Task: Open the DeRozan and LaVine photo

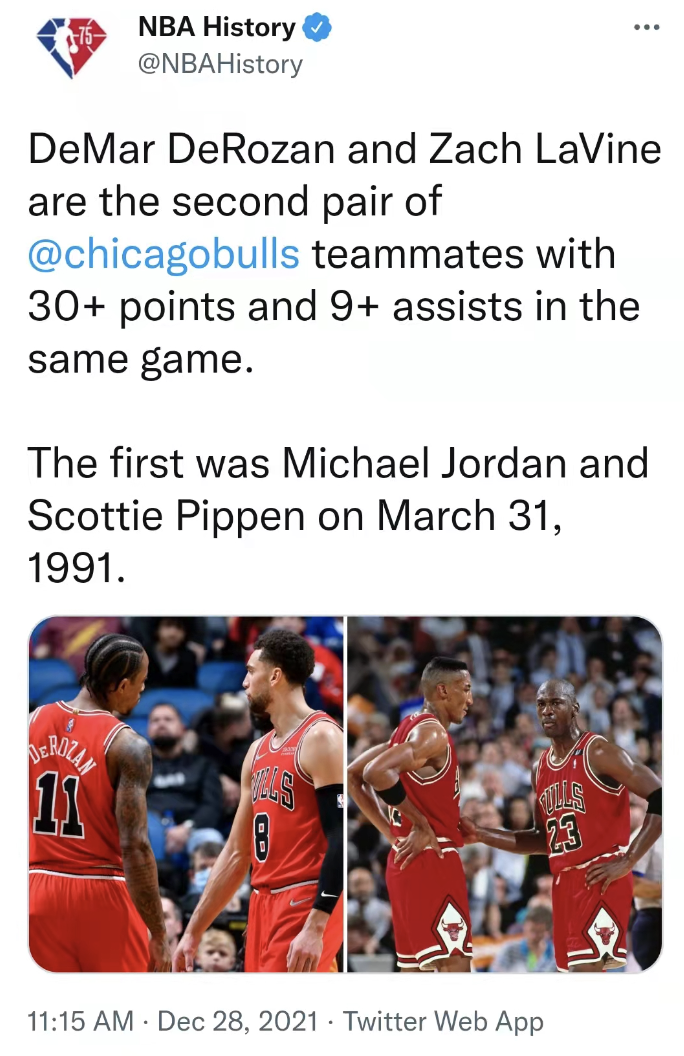Action: pos(186,794)
